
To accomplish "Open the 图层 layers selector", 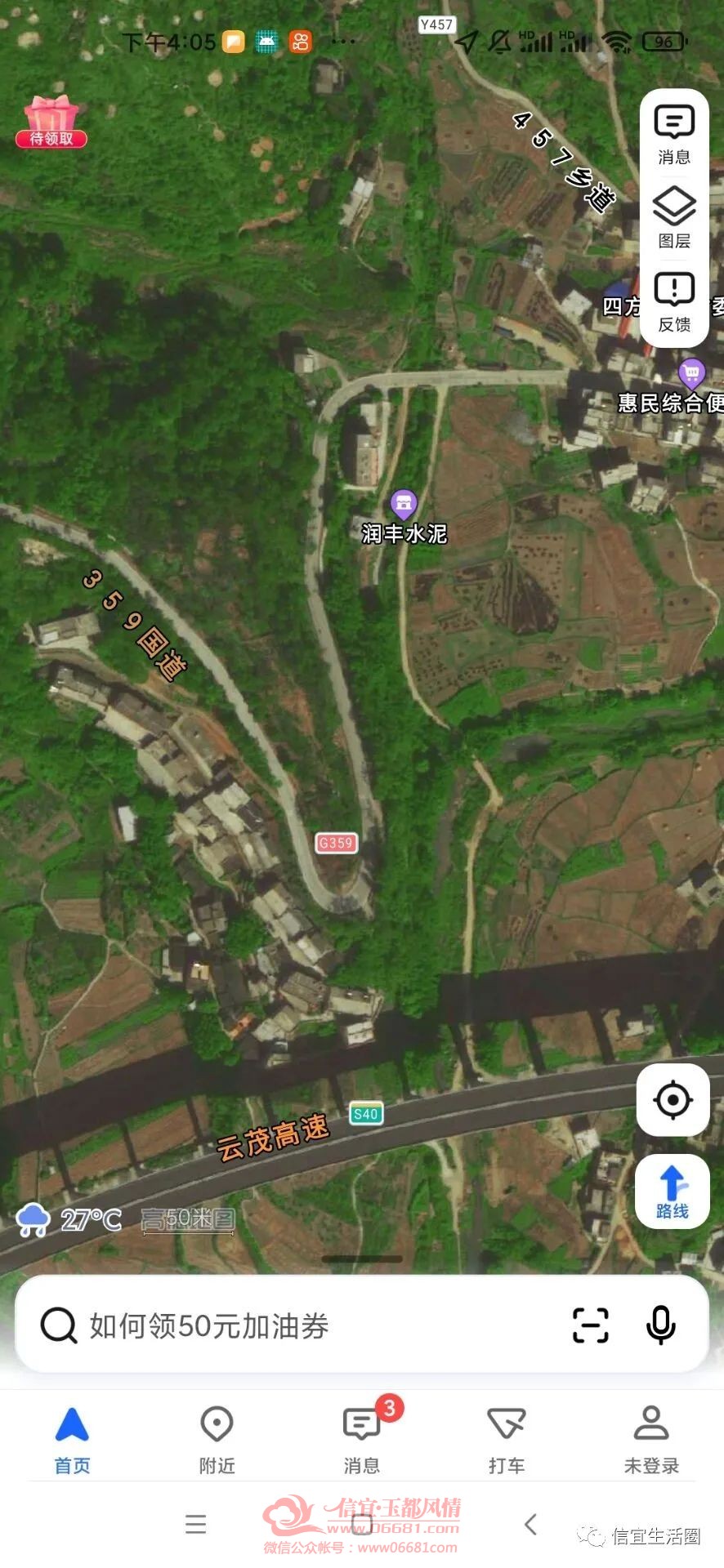I will [x=674, y=218].
